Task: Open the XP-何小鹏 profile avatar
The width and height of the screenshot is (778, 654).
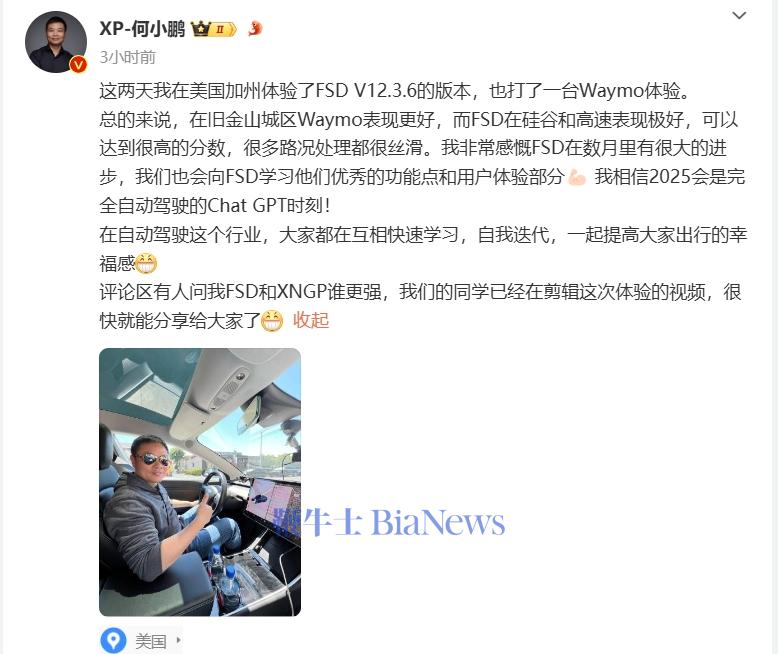Action: 56,42
